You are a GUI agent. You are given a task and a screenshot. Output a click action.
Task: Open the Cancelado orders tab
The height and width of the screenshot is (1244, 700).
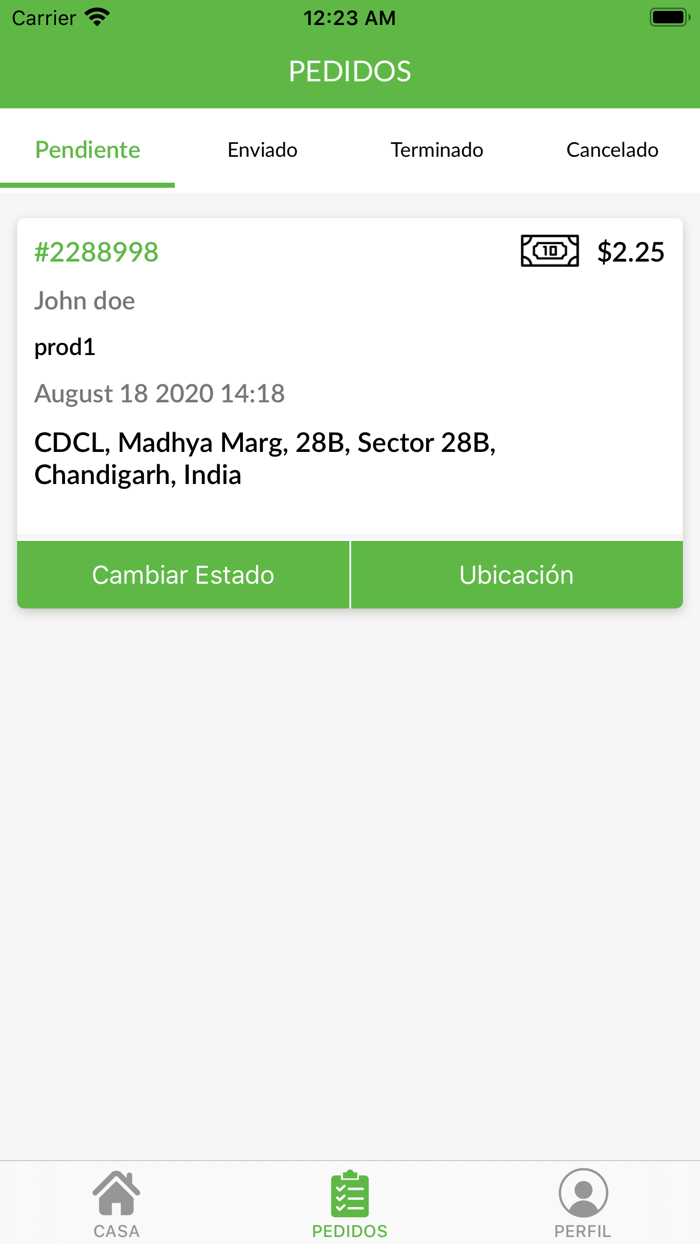tap(612, 150)
